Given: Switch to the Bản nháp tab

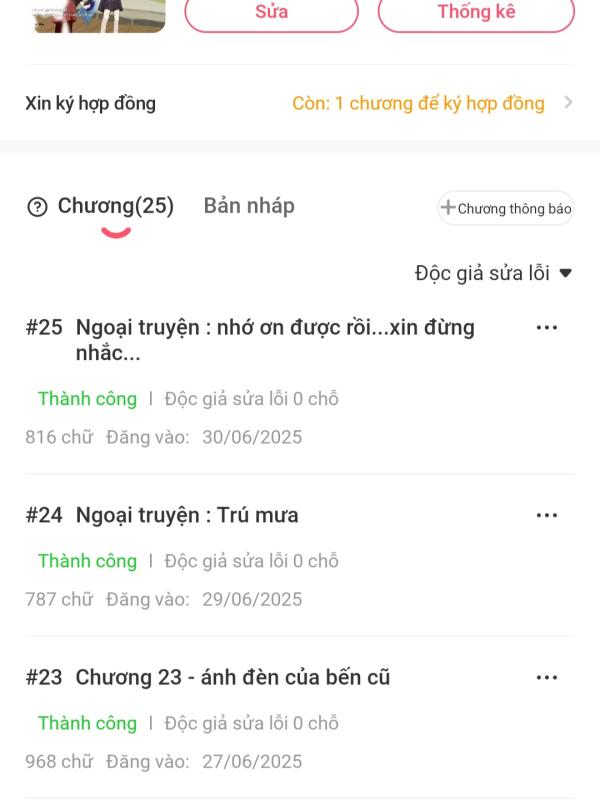Looking at the screenshot, I should [x=249, y=206].
